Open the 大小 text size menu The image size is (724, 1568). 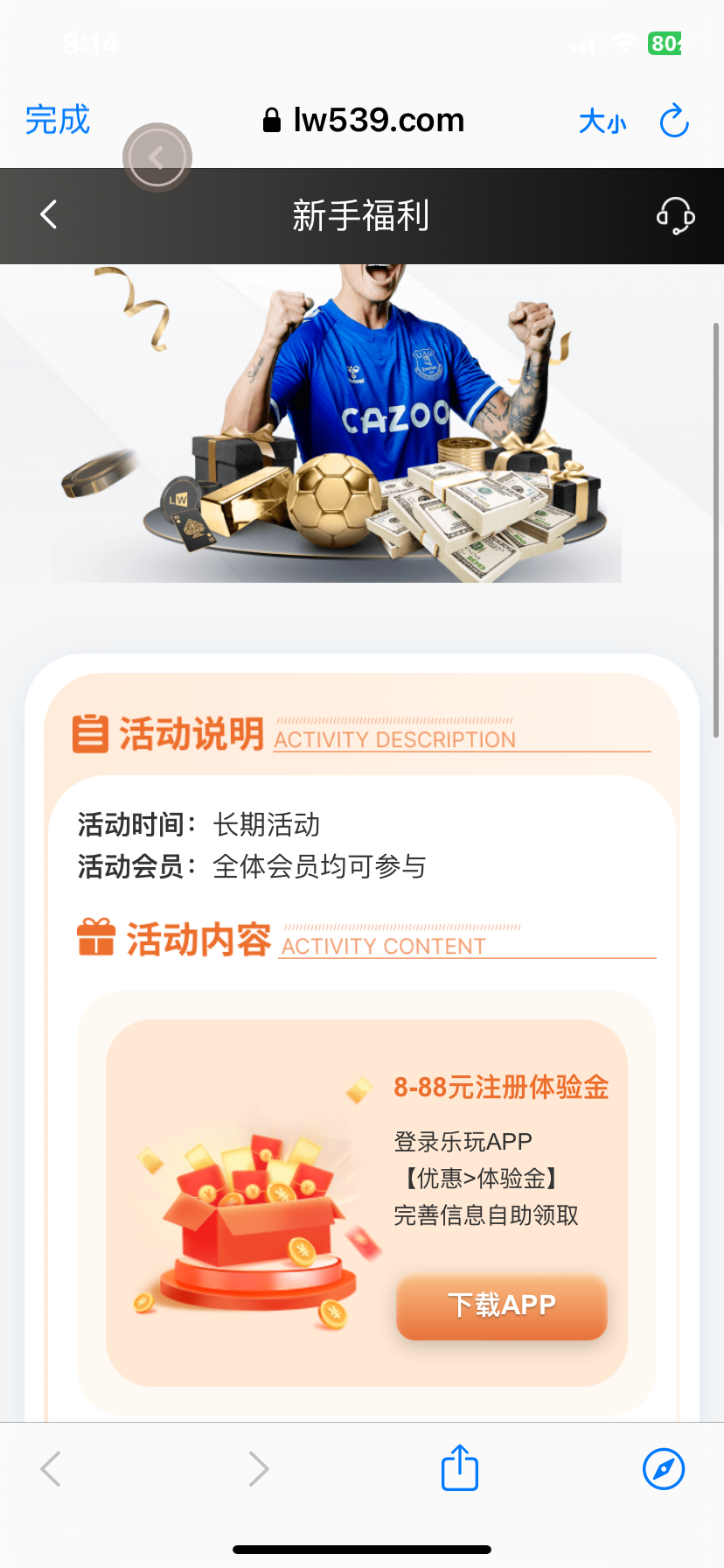click(x=602, y=122)
